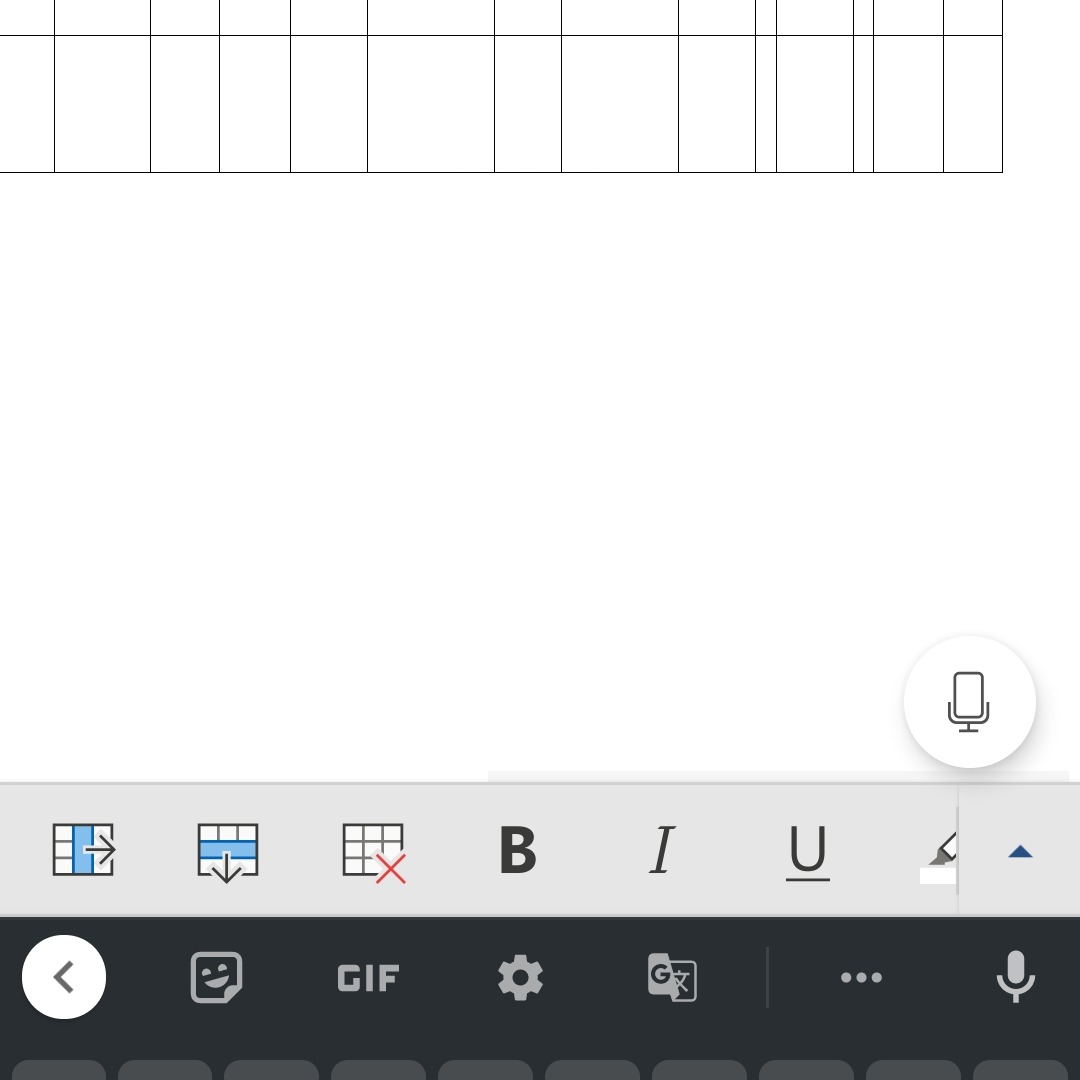Apply bold formatting
The image size is (1080, 1080).
pos(518,851)
